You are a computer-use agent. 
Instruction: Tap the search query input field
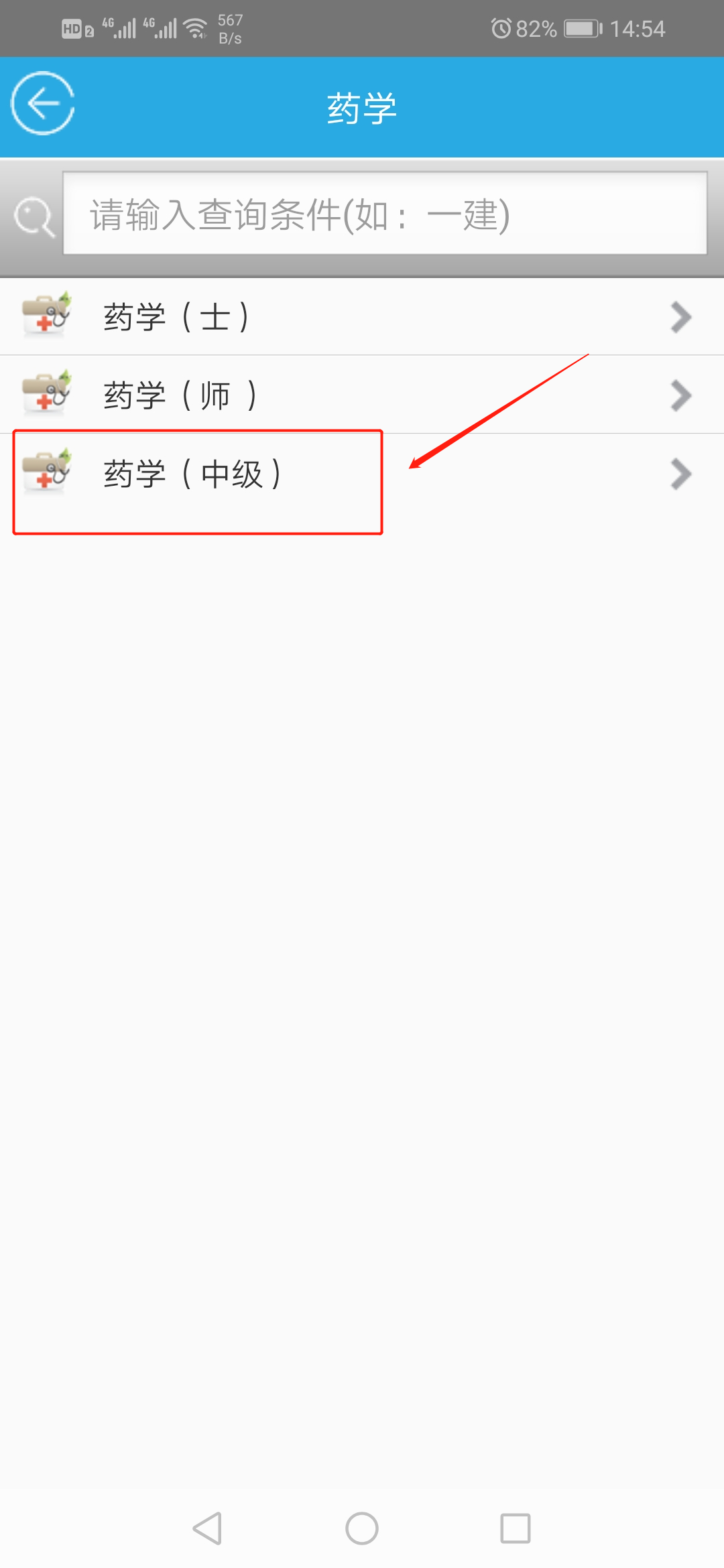[x=385, y=214]
